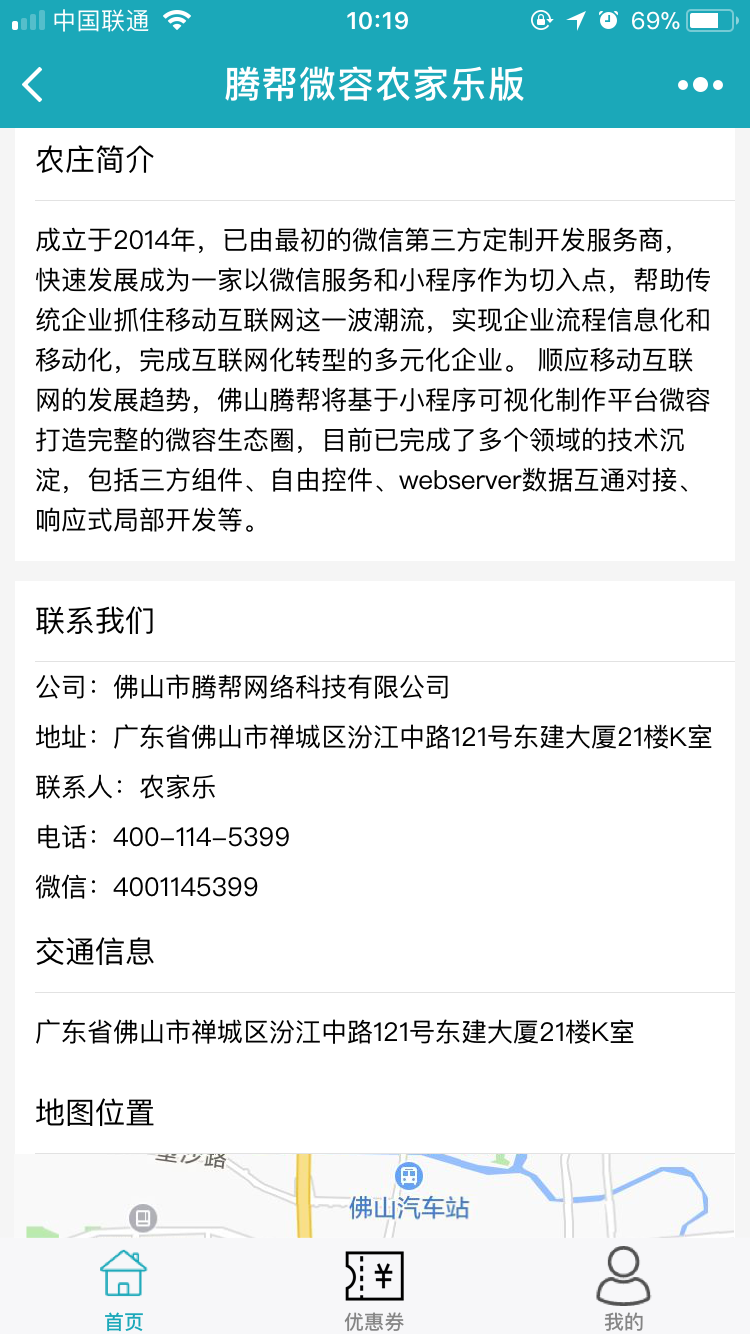Open the three-dot more menu
750x1334 pixels.
pyautogui.click(x=700, y=85)
